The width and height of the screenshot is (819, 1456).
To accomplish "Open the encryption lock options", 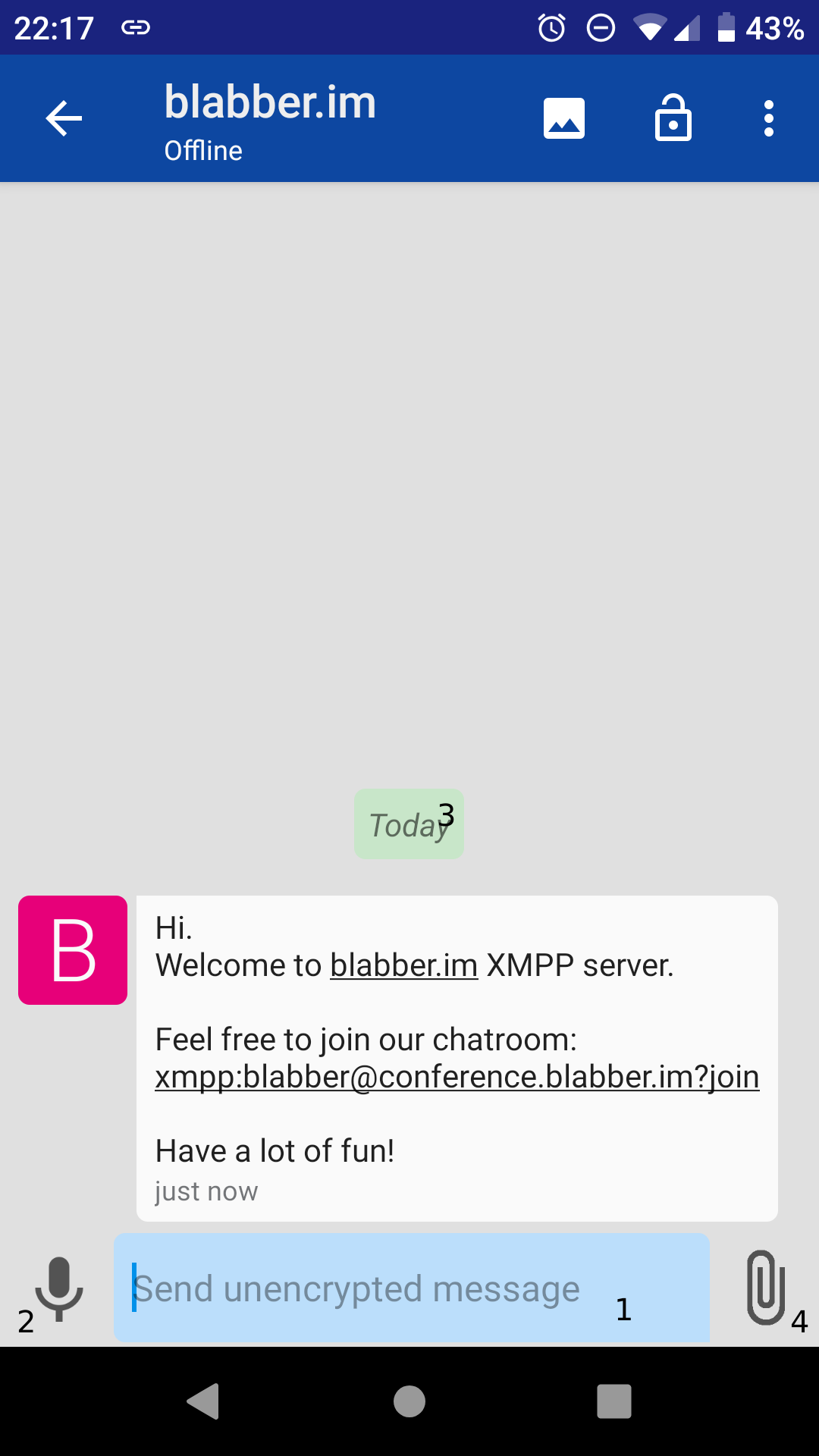I will pos(673,118).
